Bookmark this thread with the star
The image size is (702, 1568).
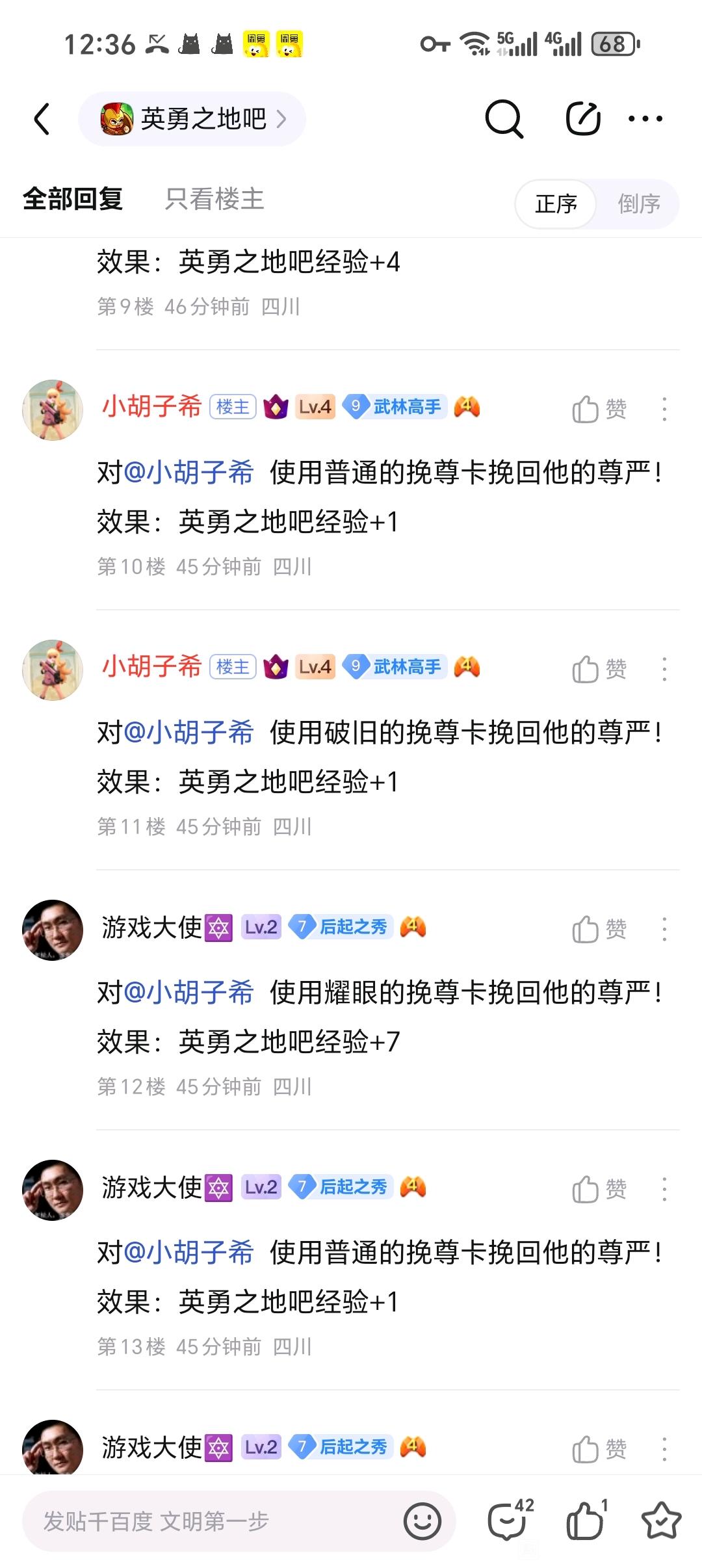point(660,1521)
